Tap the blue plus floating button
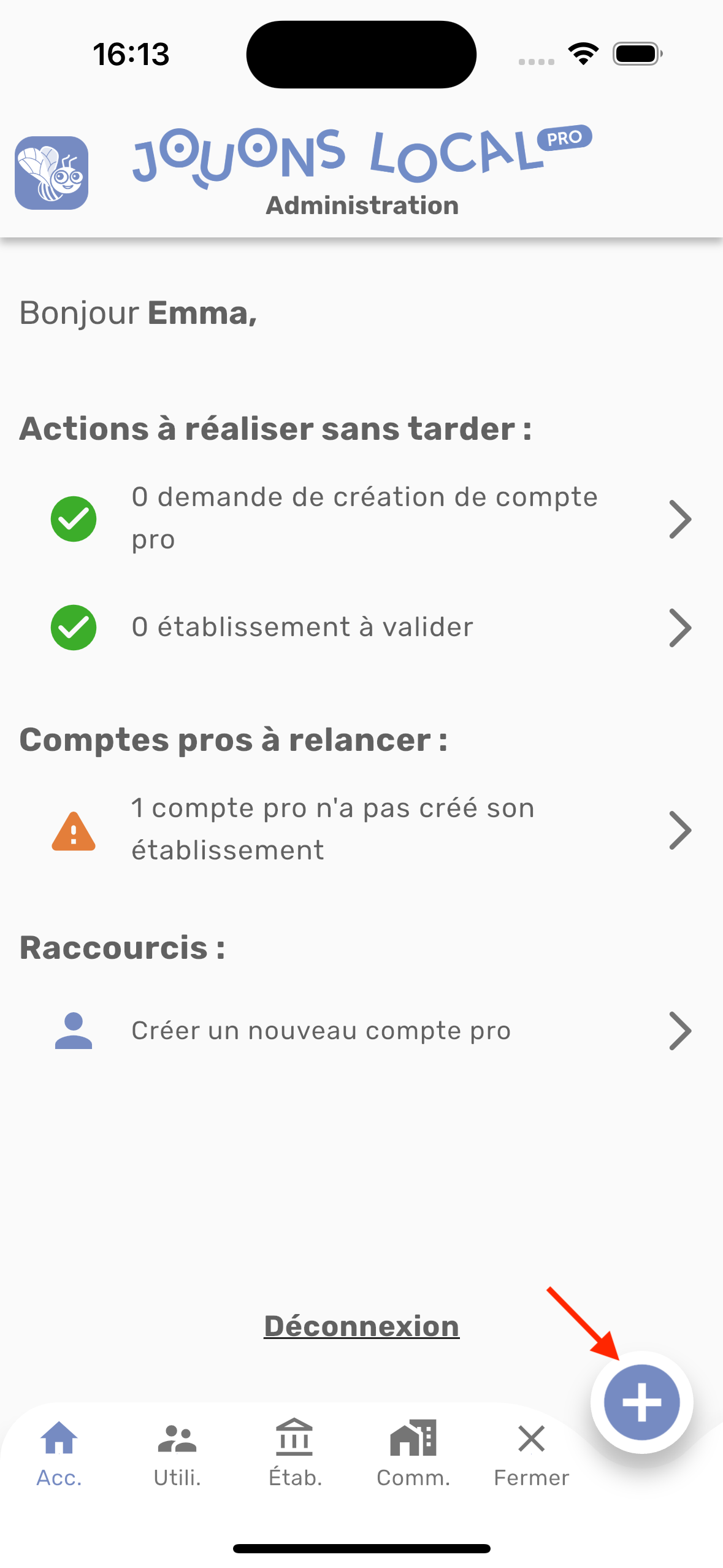 click(641, 1402)
